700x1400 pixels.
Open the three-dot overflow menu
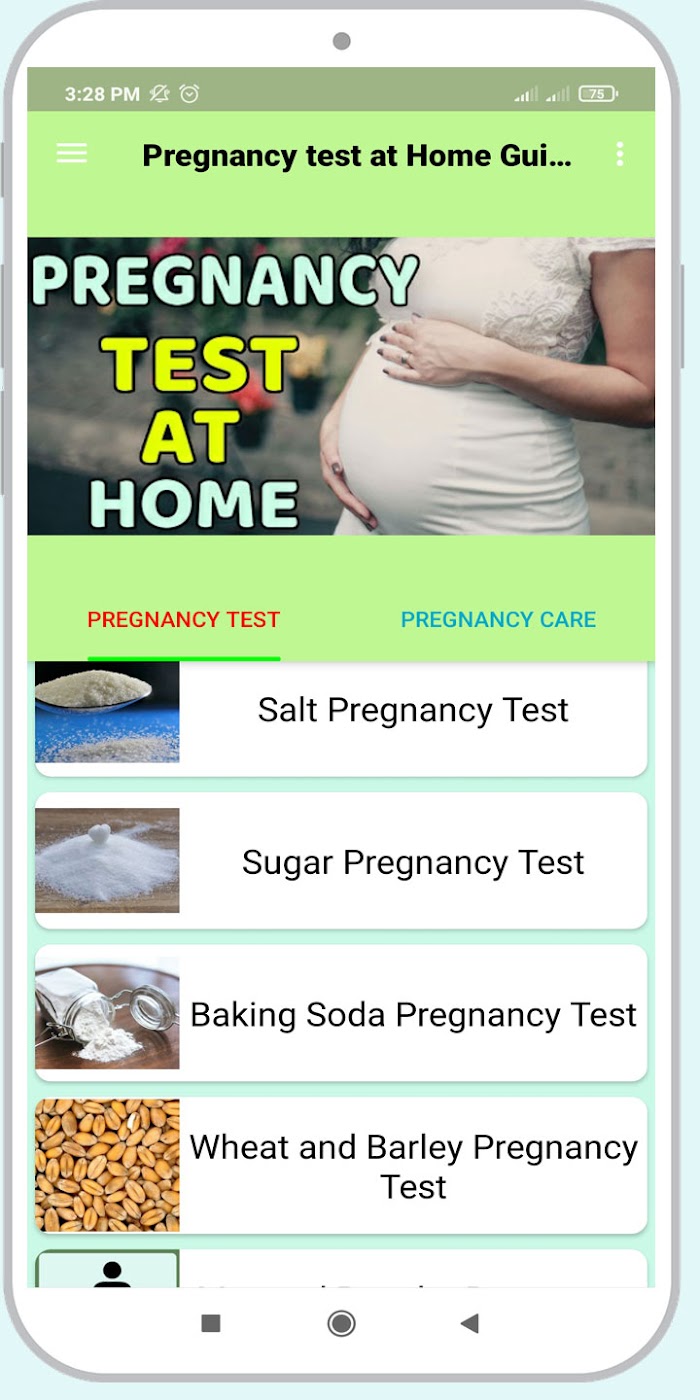pyautogui.click(x=620, y=154)
